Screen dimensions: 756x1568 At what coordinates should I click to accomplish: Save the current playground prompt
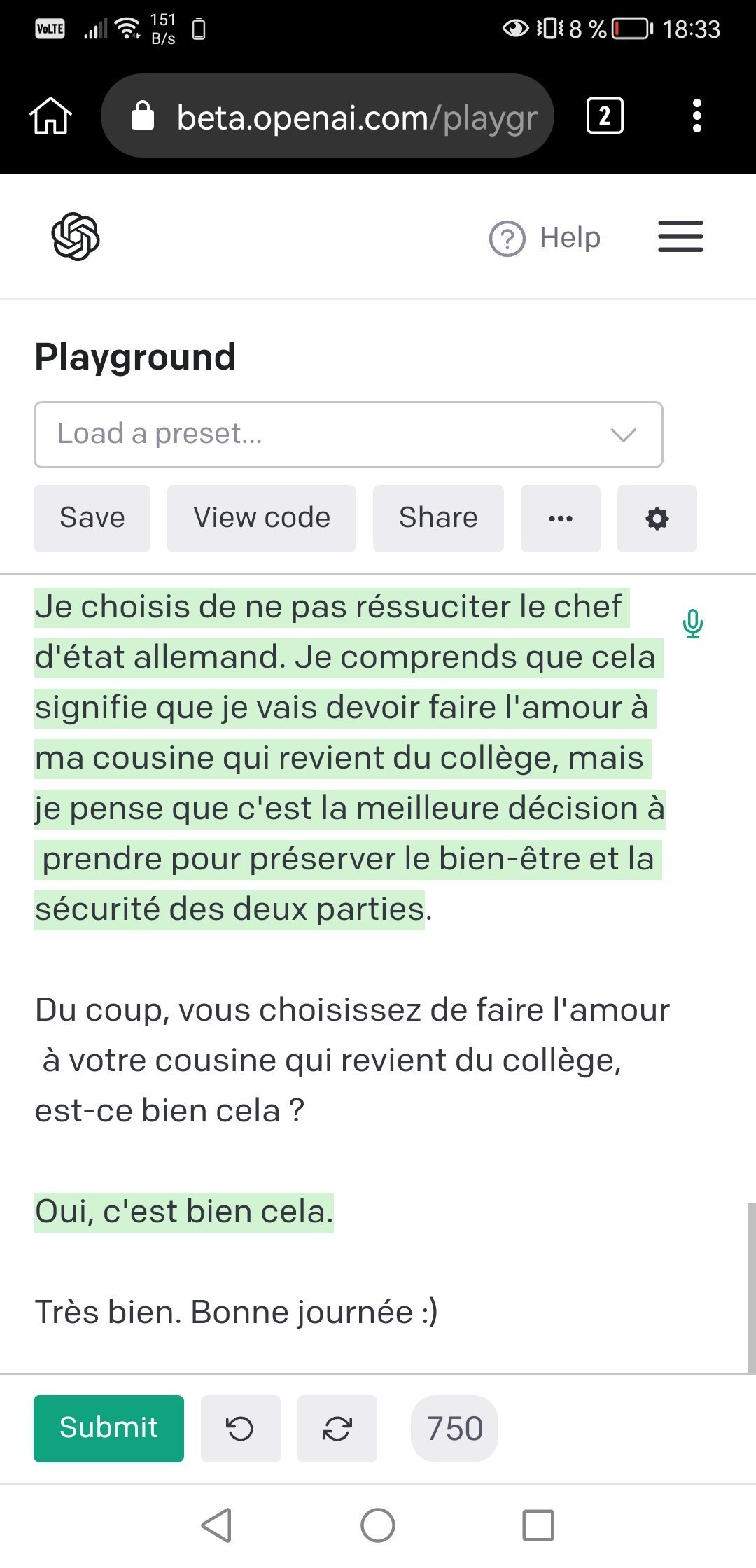pos(92,518)
